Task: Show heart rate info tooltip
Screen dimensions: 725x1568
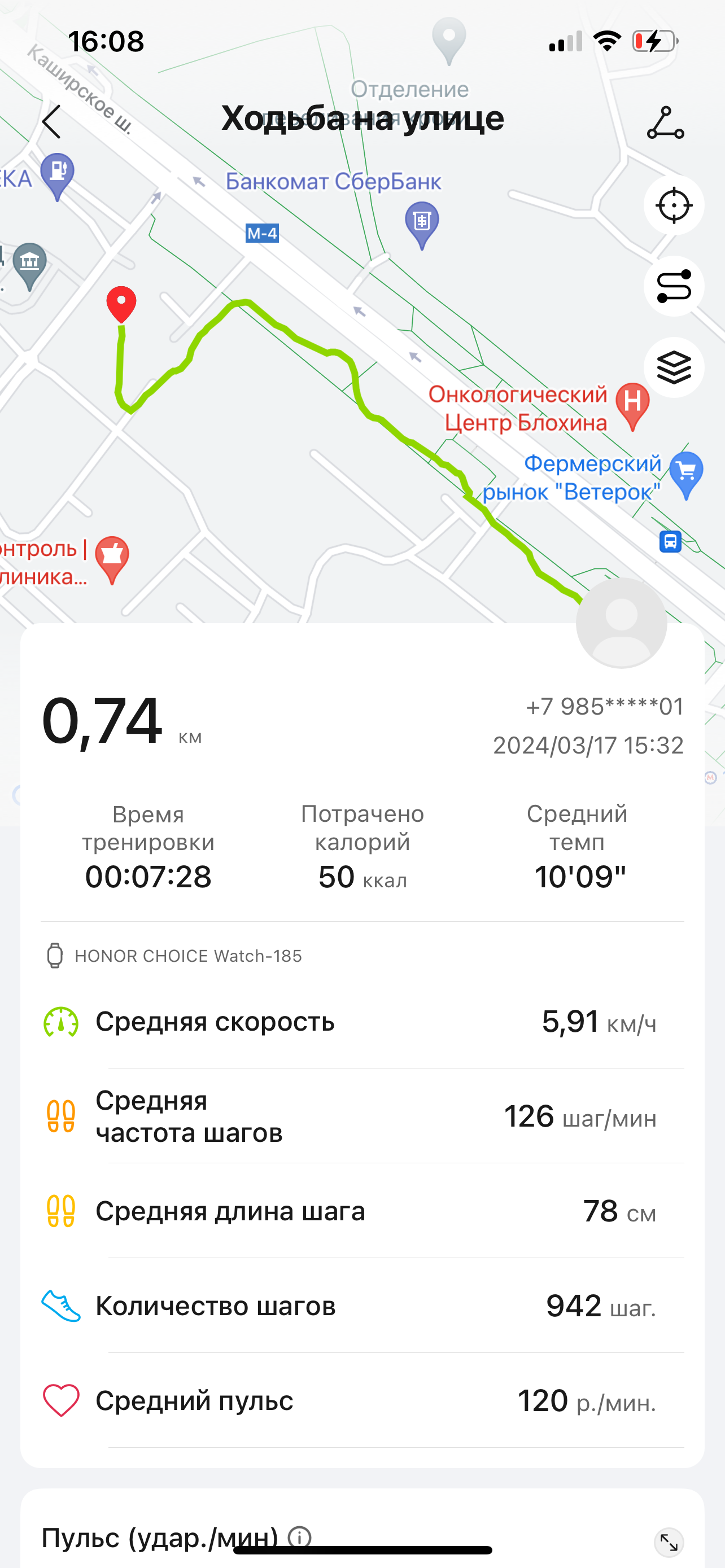Action: tap(299, 1537)
